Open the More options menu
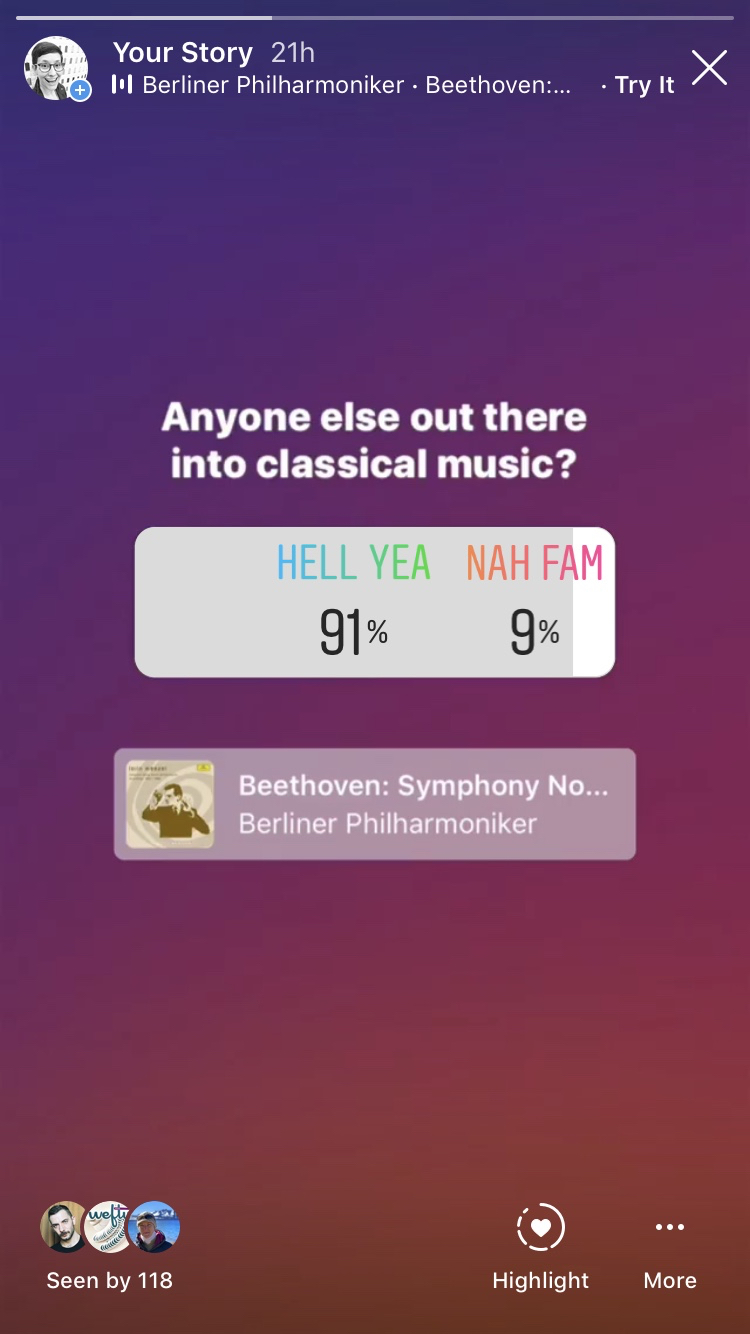The width and height of the screenshot is (750, 1334). (669, 1245)
